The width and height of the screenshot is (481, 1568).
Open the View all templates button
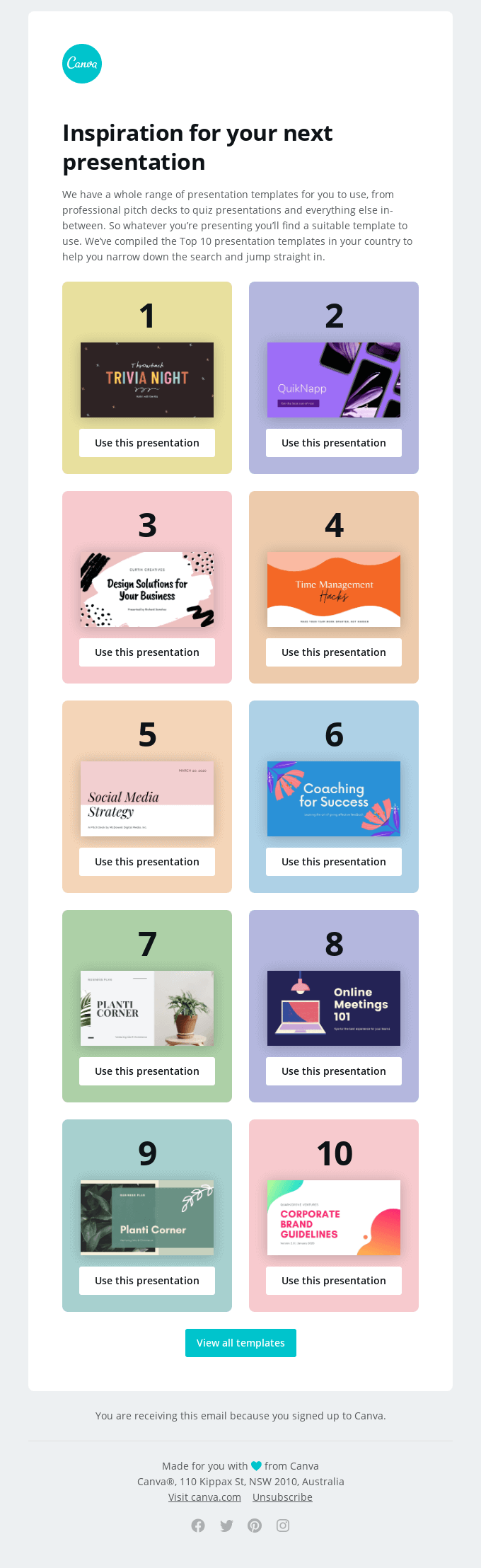coord(240,1343)
